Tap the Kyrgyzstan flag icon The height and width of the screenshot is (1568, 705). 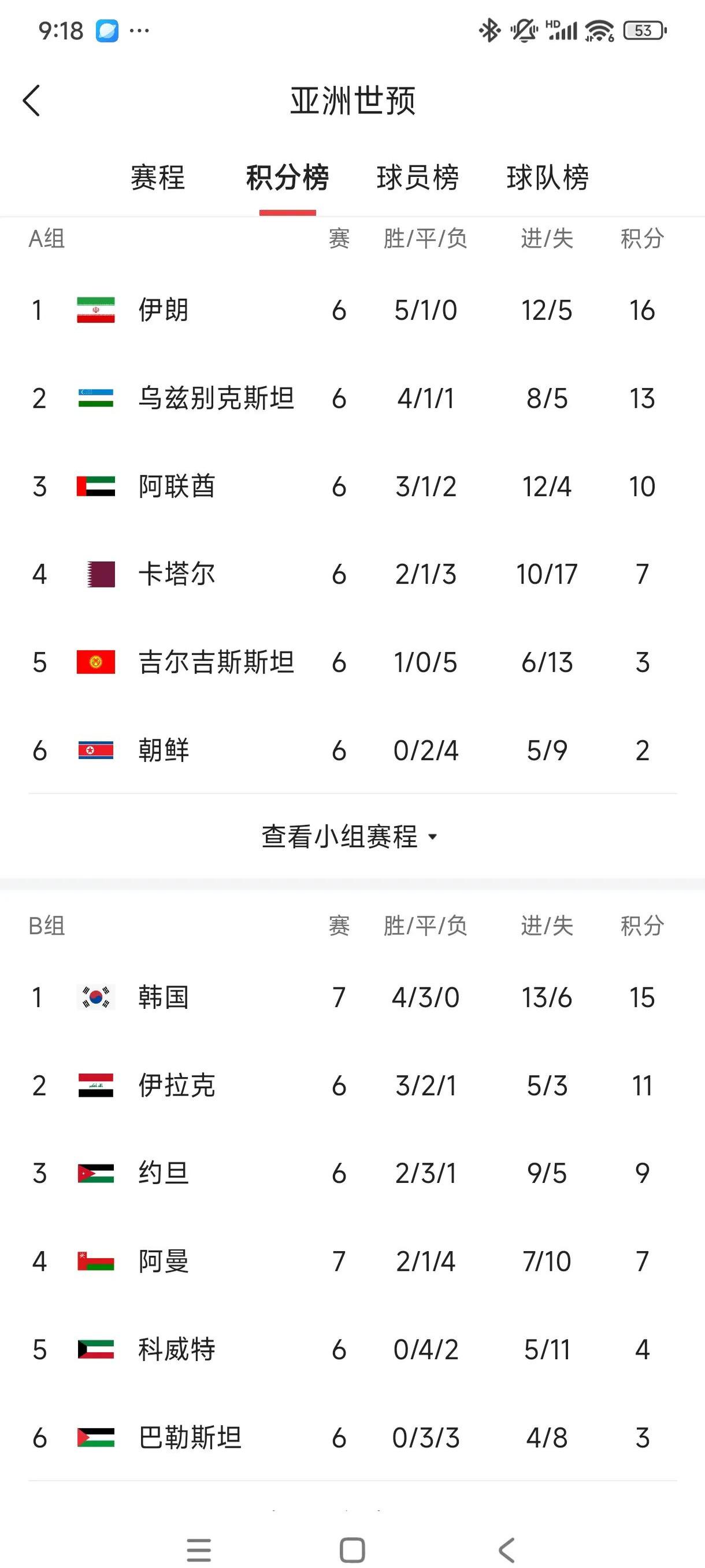point(95,661)
